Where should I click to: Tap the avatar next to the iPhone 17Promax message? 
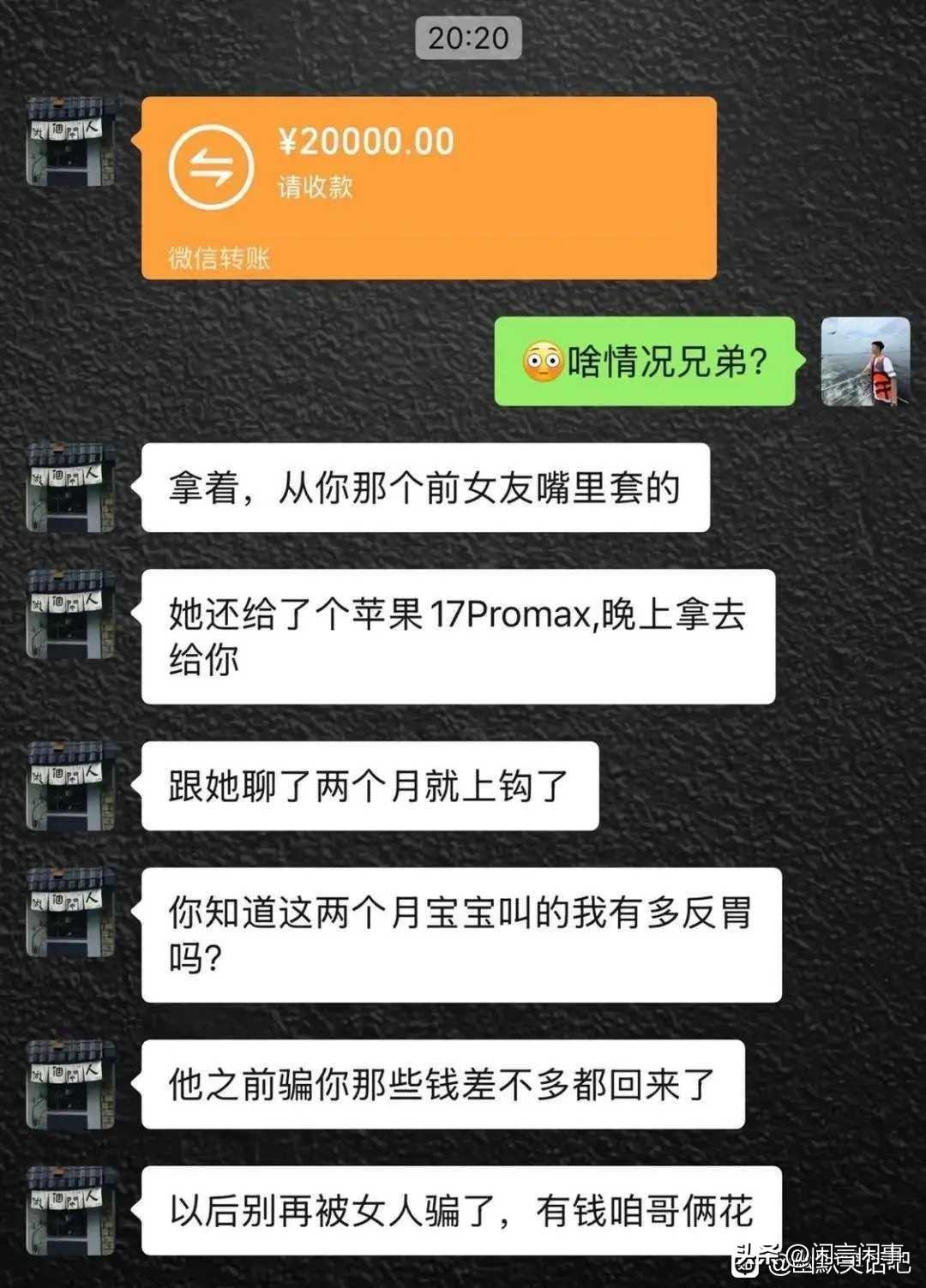pyautogui.click(x=73, y=613)
